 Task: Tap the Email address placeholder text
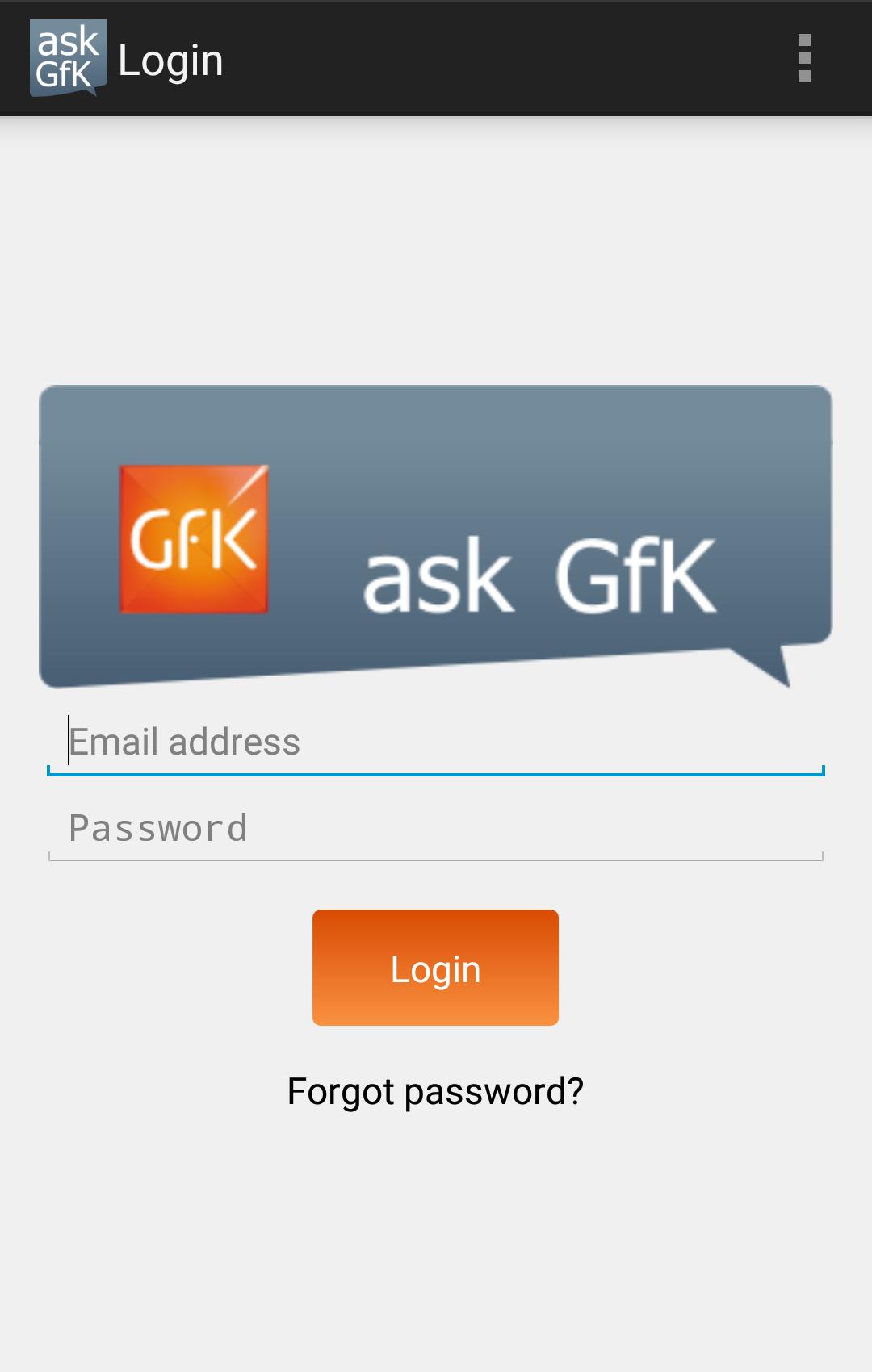(x=183, y=740)
